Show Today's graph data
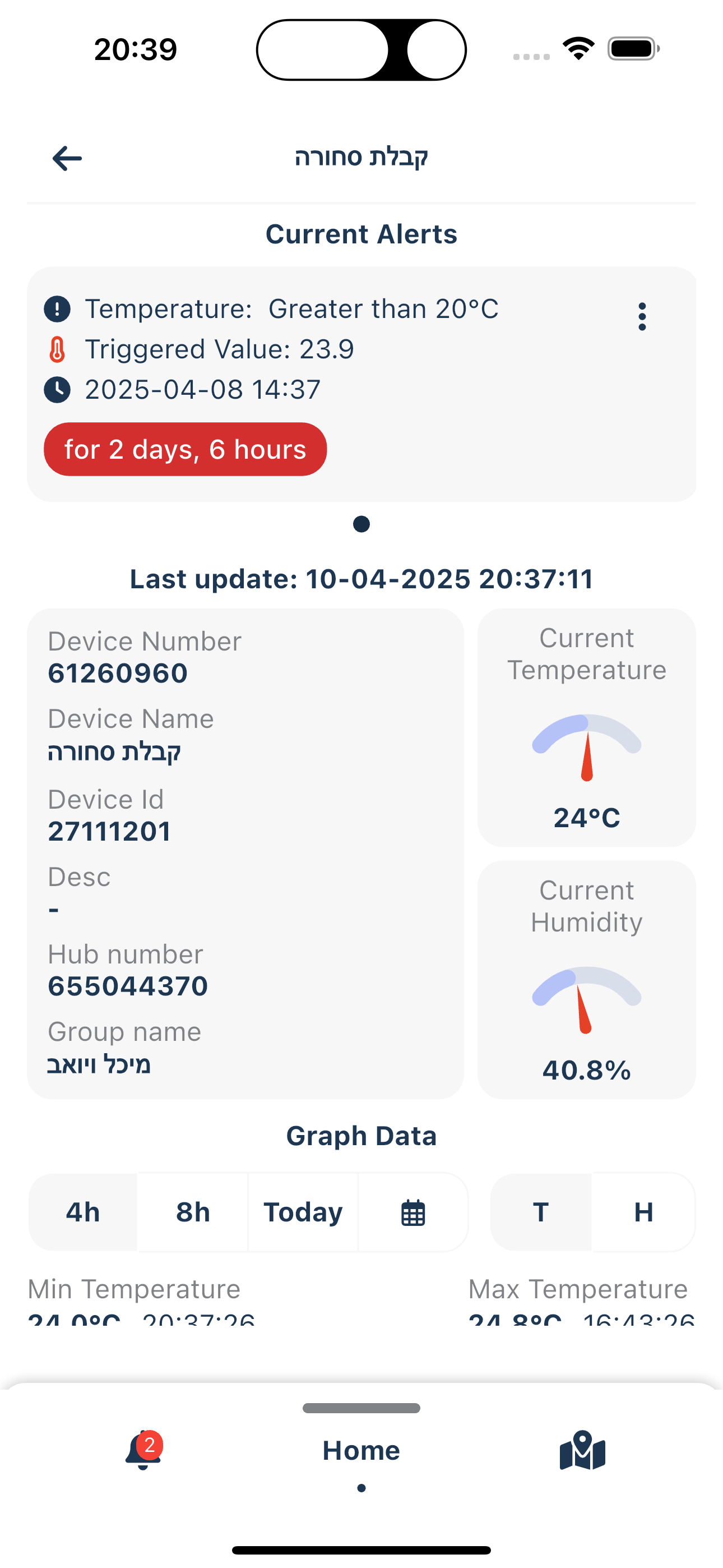723x1568 pixels. [303, 1212]
